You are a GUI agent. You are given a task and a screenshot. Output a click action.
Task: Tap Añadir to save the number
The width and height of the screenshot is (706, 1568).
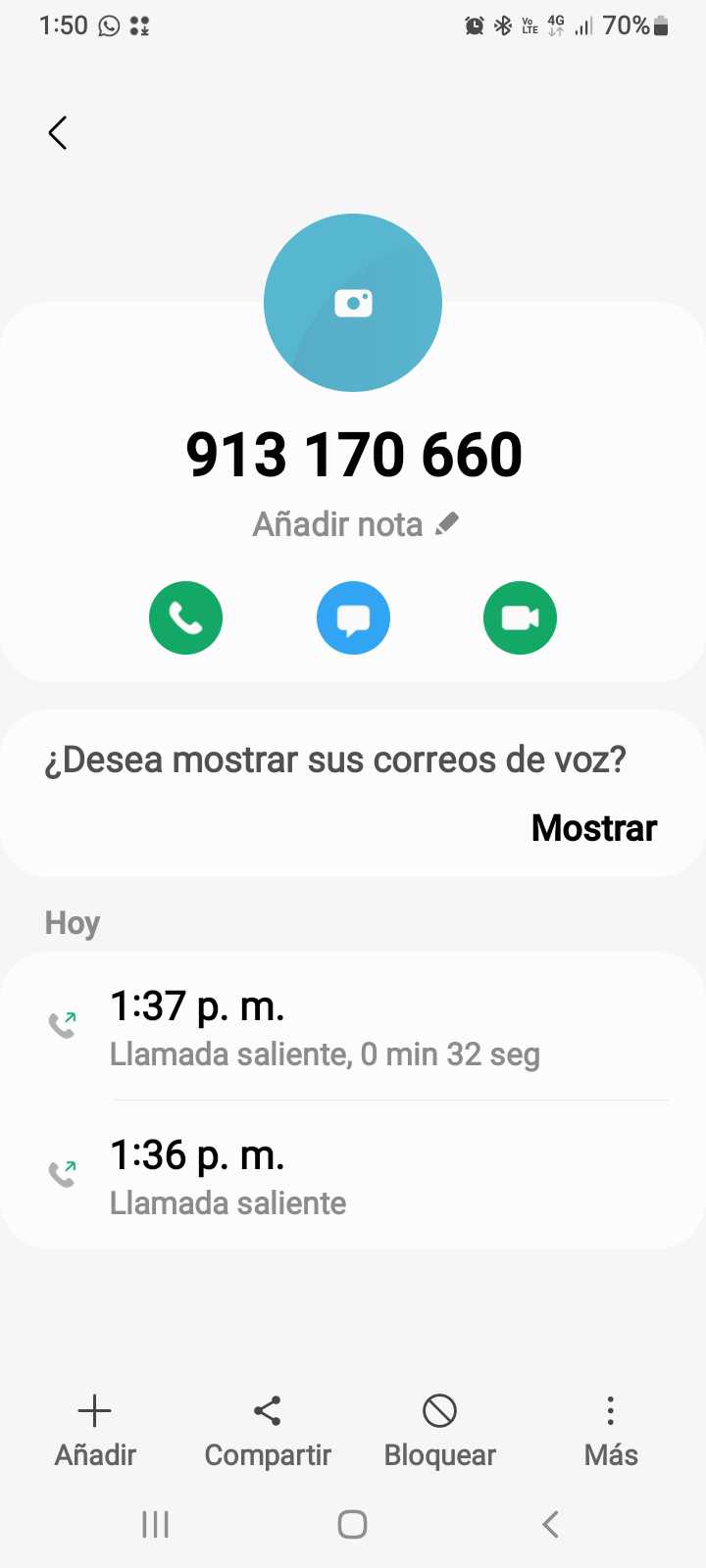[95, 1431]
